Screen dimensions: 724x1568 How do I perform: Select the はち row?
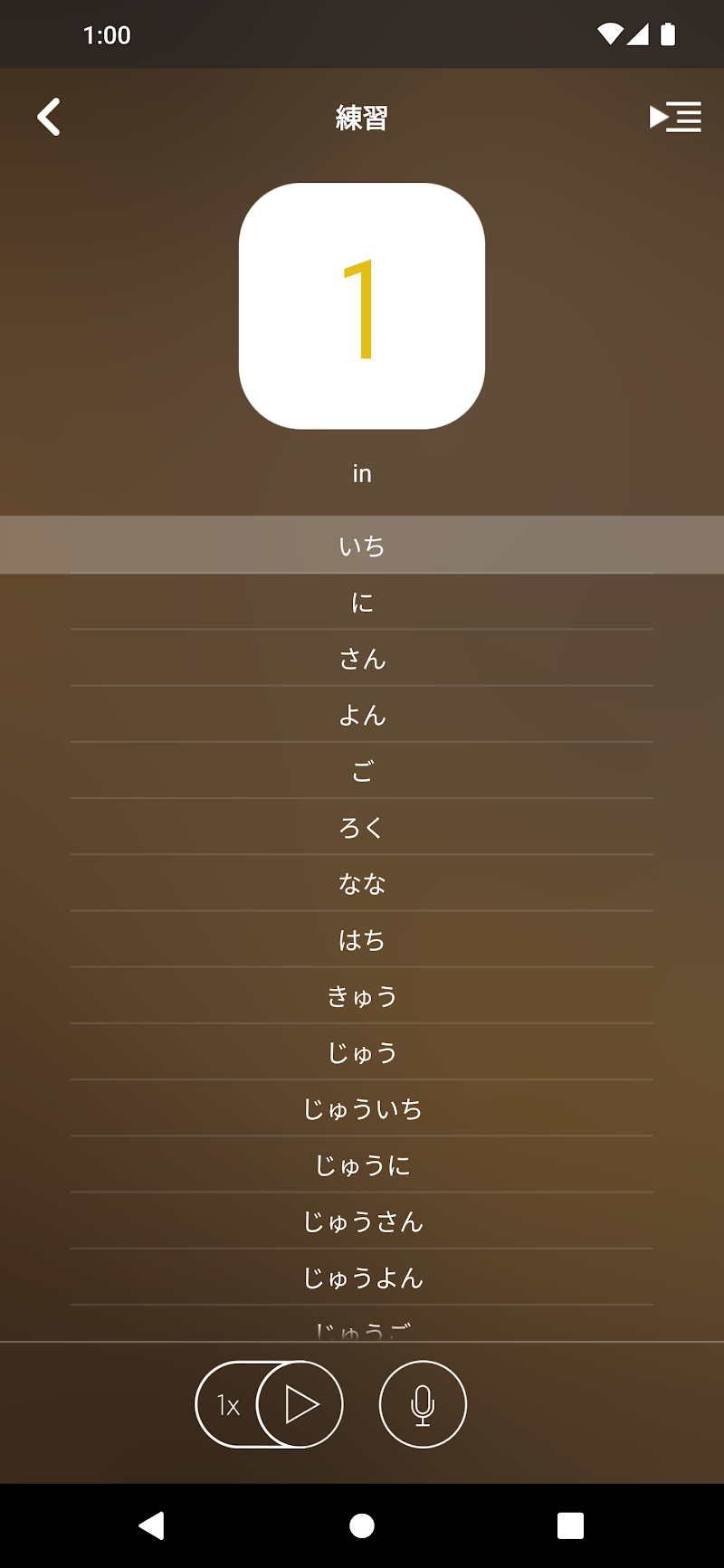pyautogui.click(x=362, y=940)
